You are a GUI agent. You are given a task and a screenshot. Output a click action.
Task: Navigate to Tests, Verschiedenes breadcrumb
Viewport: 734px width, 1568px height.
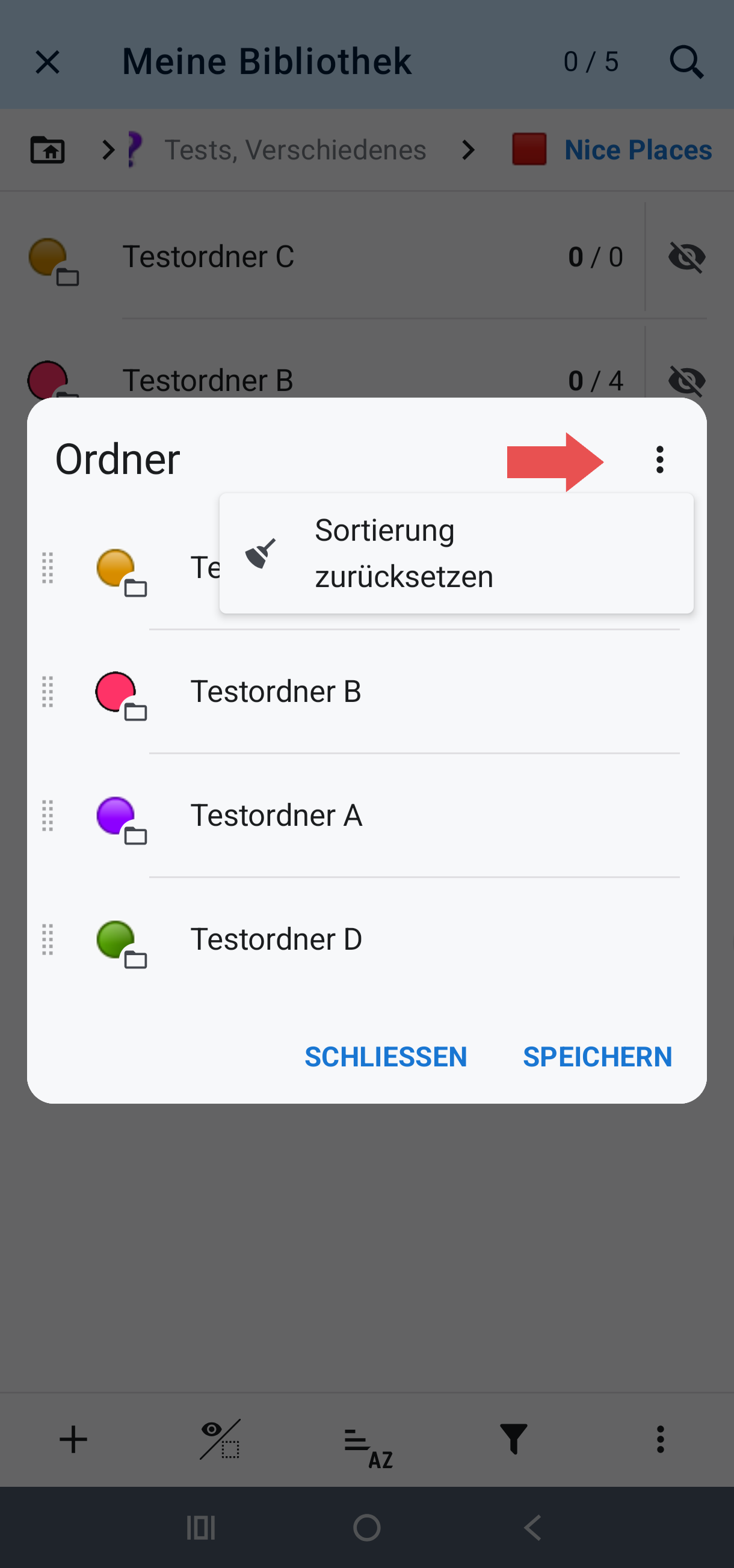click(x=295, y=150)
